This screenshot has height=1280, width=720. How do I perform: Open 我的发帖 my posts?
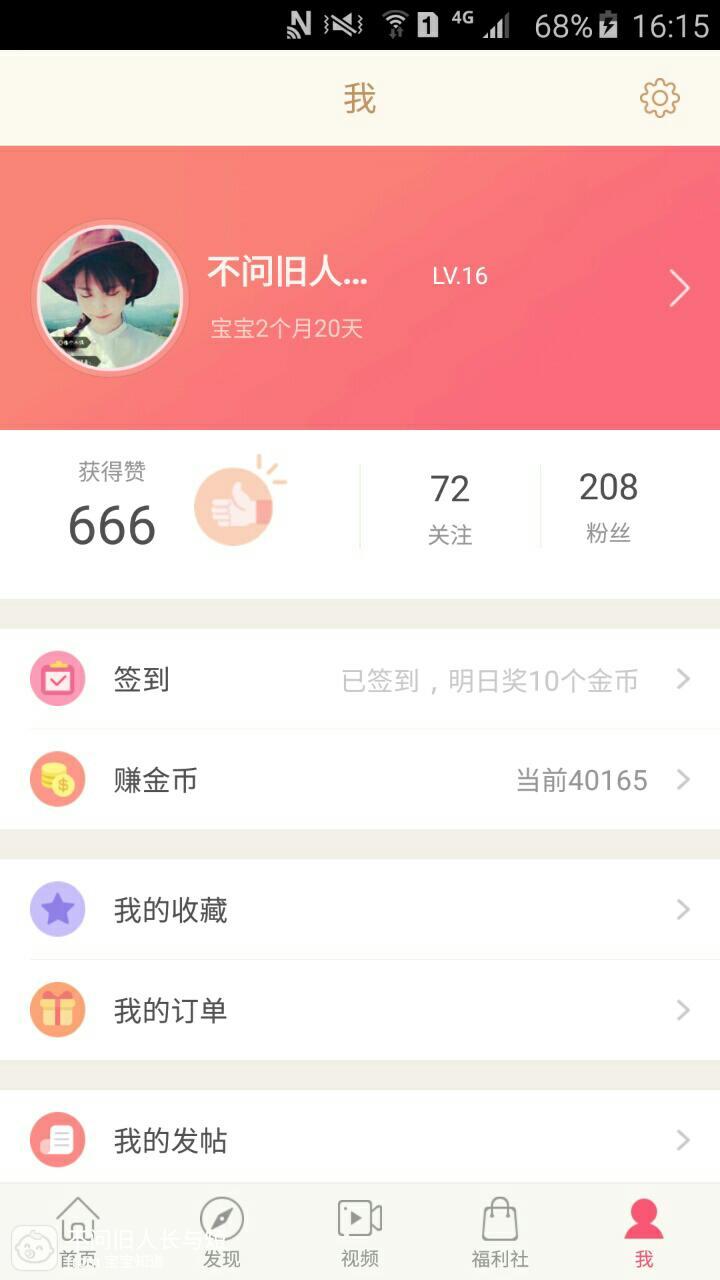[x=360, y=1140]
